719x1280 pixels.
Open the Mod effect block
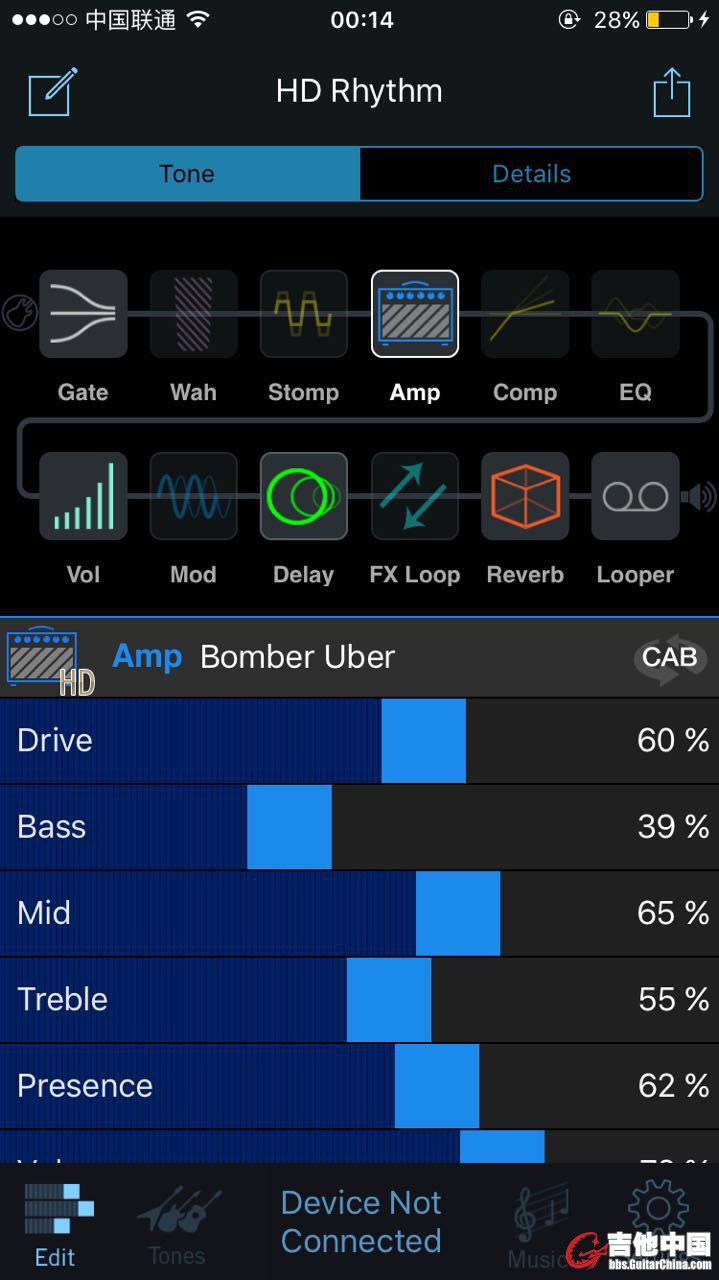(x=193, y=496)
